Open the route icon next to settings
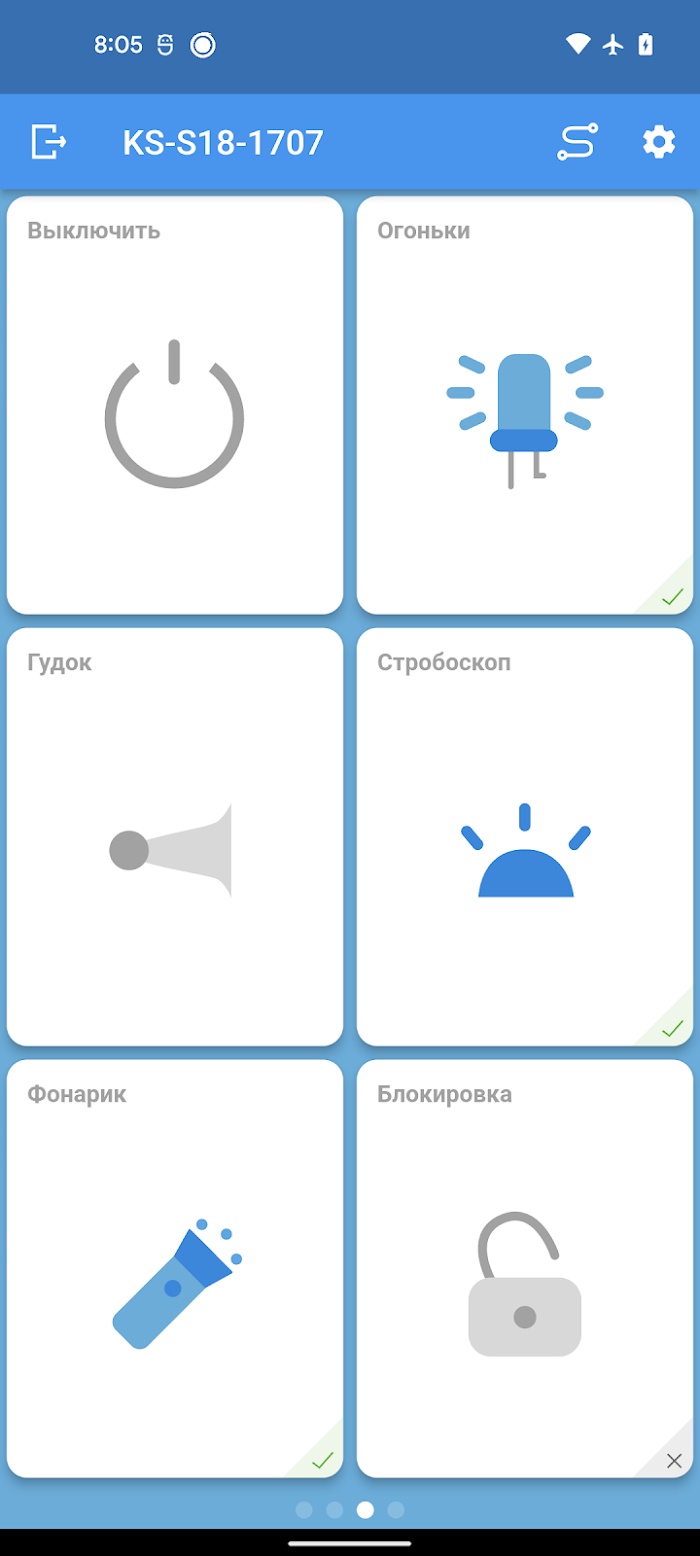 point(577,142)
